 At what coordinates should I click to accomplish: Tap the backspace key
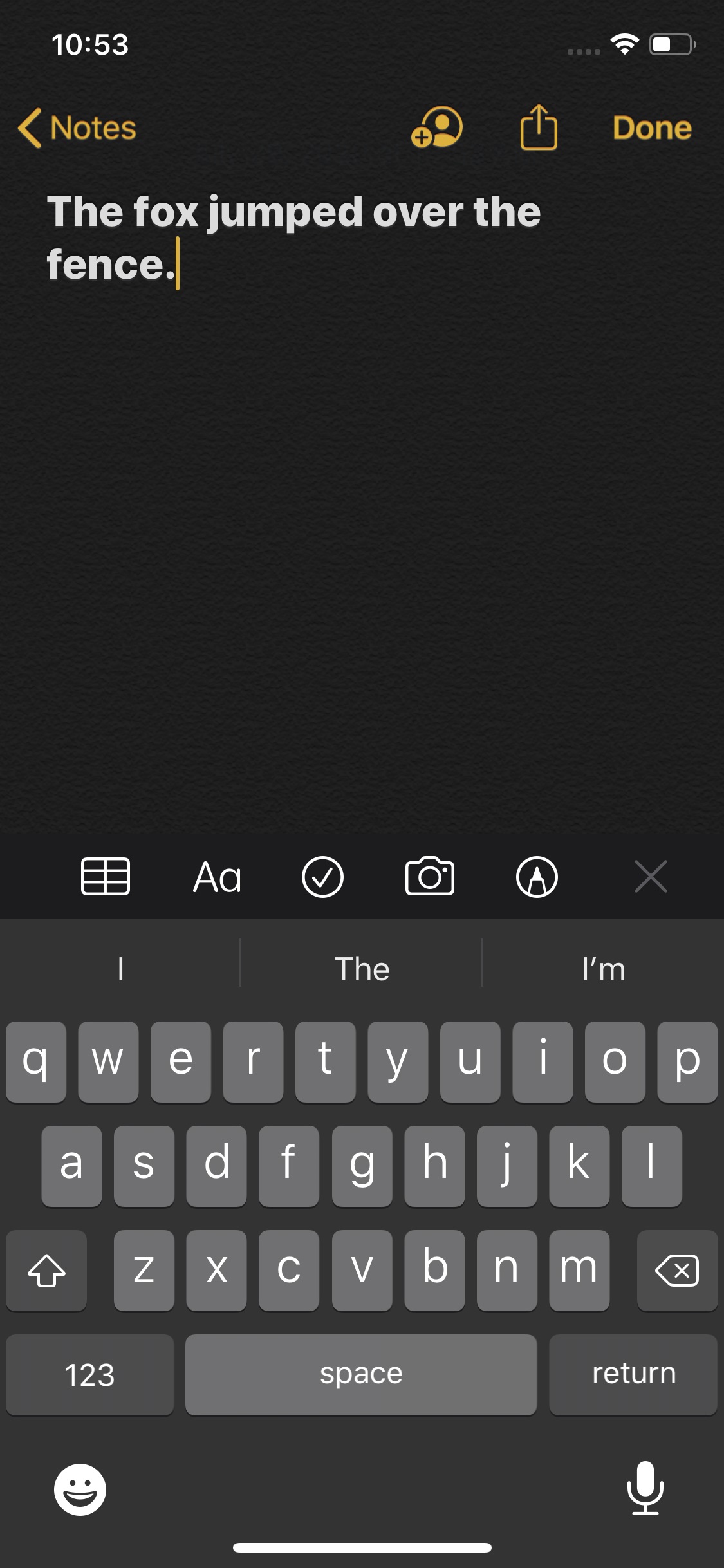pos(677,1271)
